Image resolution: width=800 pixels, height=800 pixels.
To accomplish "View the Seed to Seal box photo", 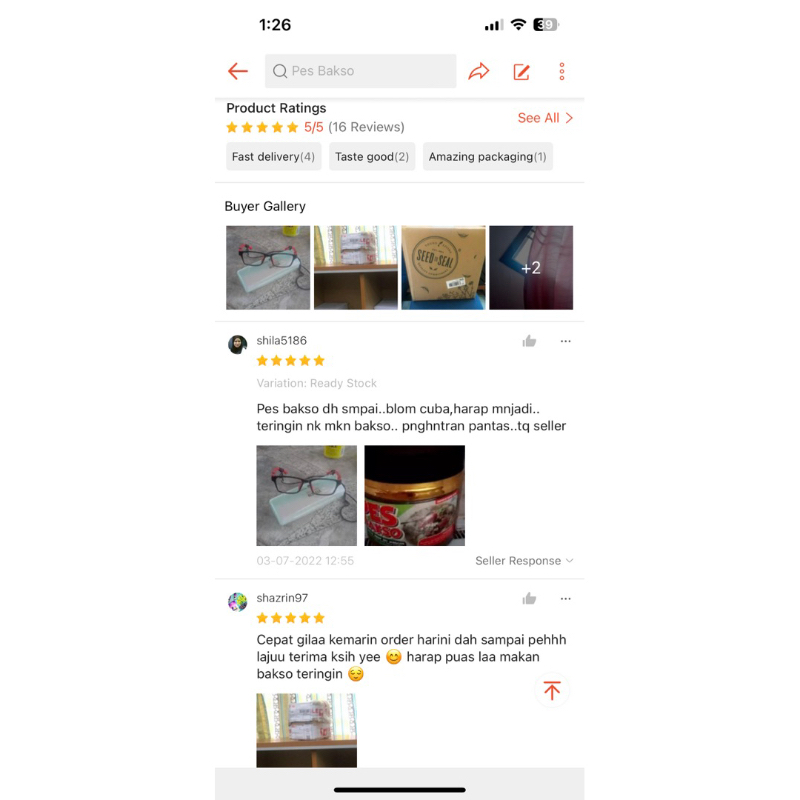I will click(443, 267).
